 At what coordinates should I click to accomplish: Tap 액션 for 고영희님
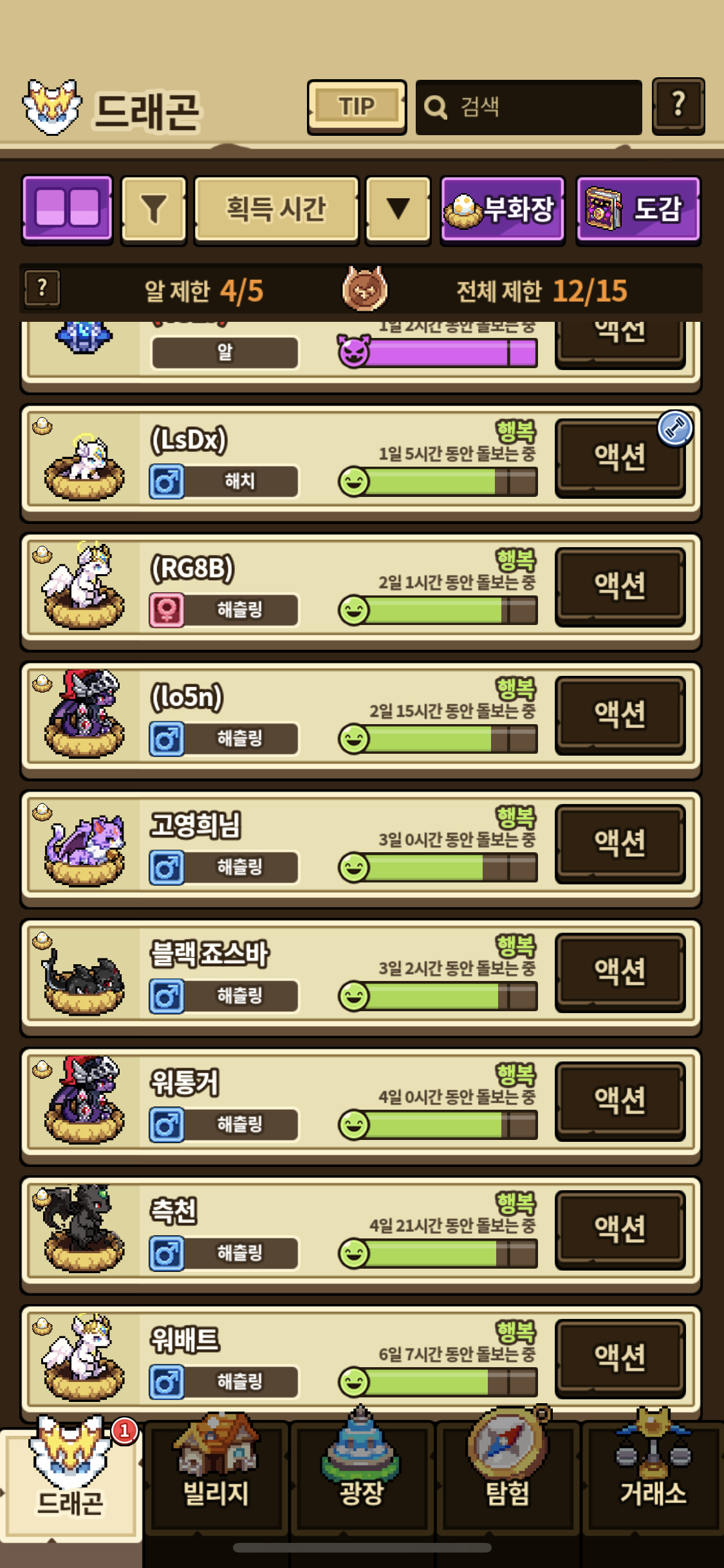[x=620, y=843]
